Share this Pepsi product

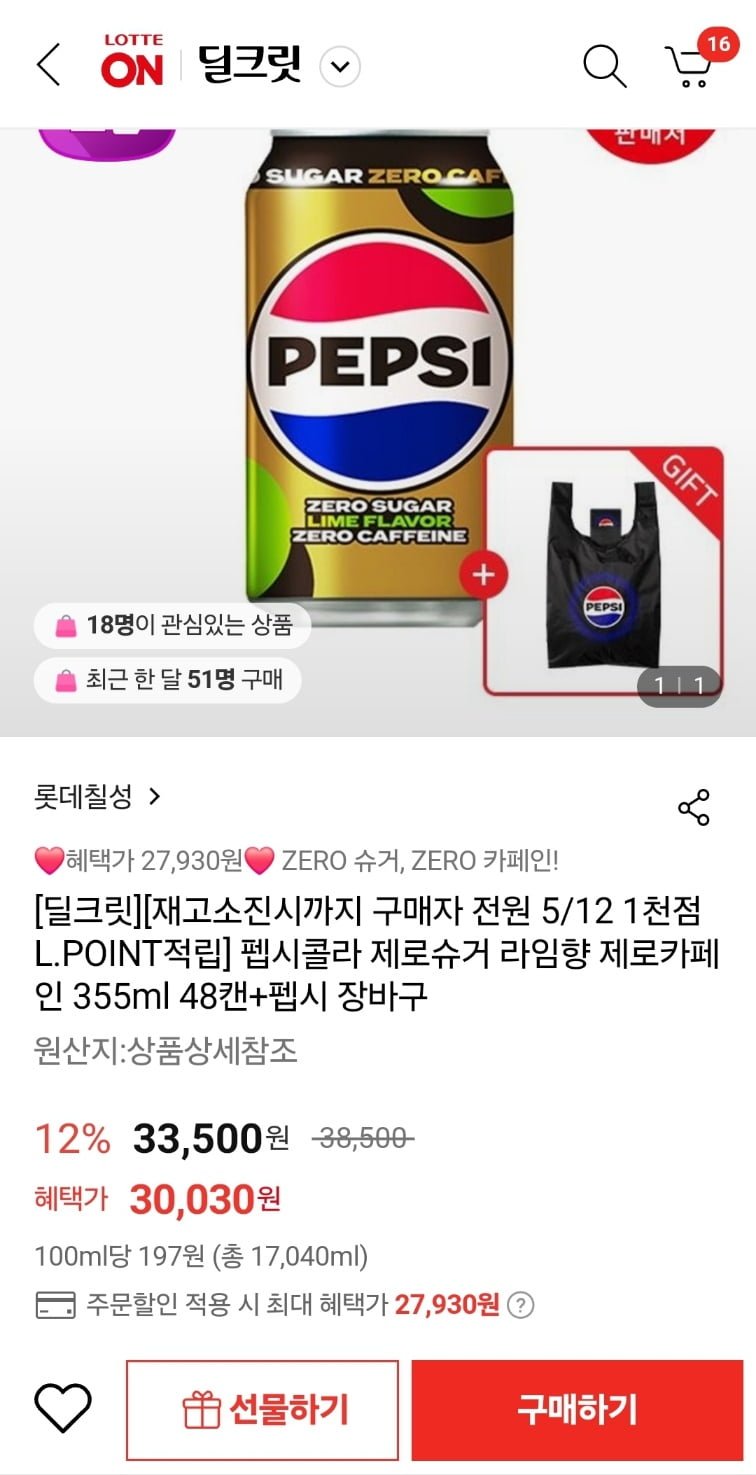693,808
